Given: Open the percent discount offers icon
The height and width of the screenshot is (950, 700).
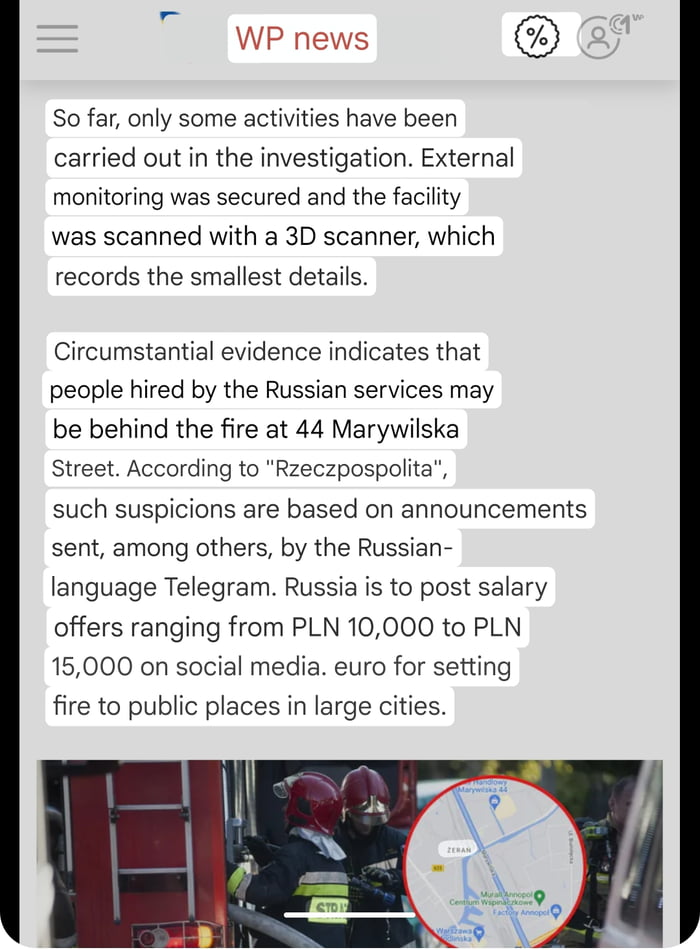Looking at the screenshot, I should 537,37.
